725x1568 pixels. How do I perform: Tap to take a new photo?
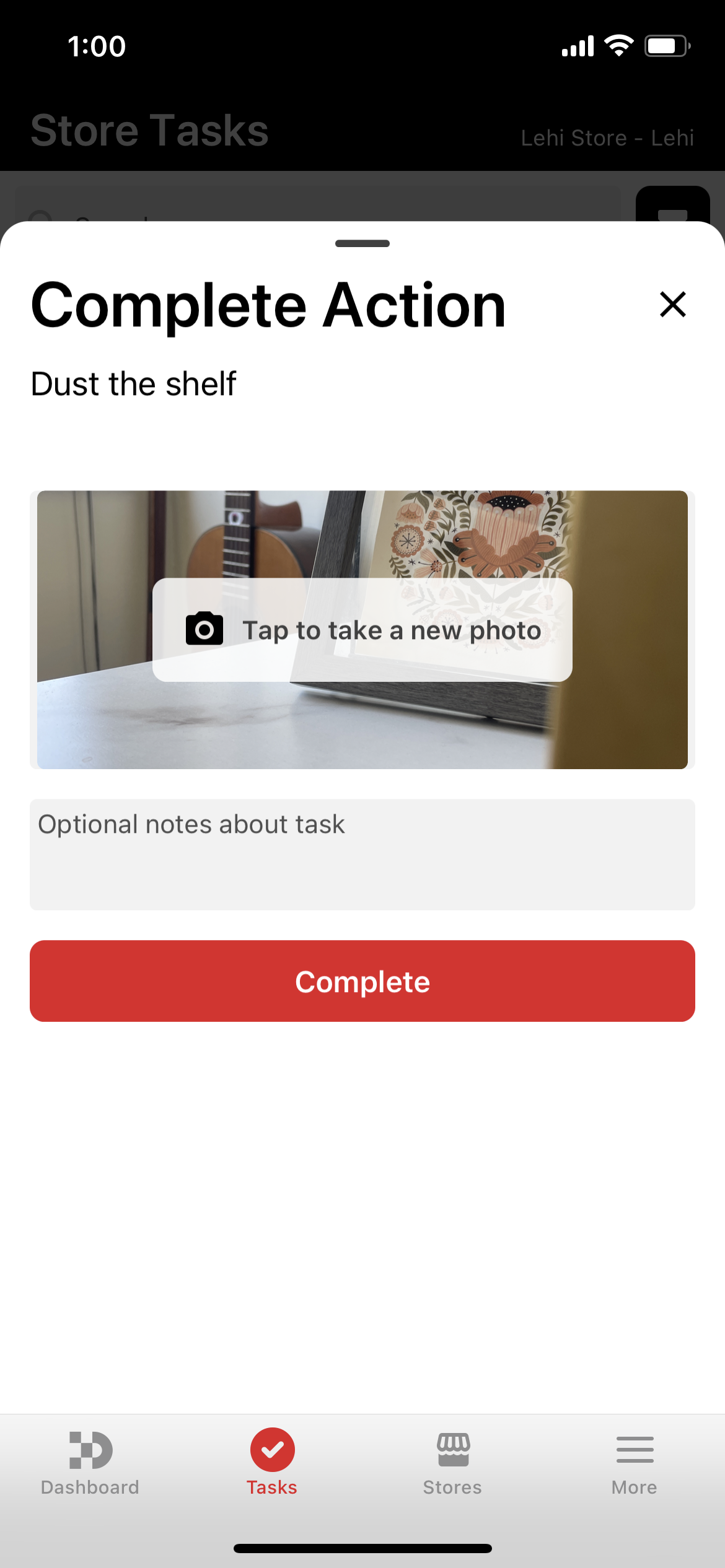[x=362, y=630]
